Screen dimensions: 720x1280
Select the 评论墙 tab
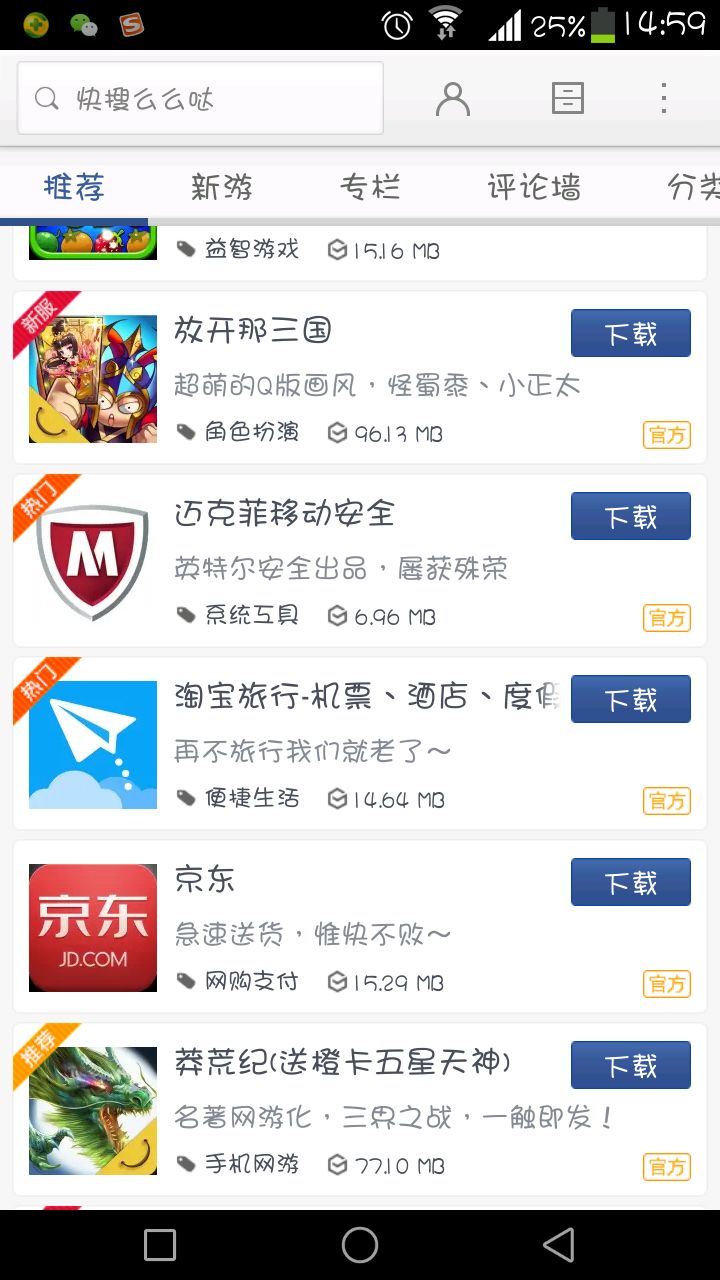pos(534,187)
